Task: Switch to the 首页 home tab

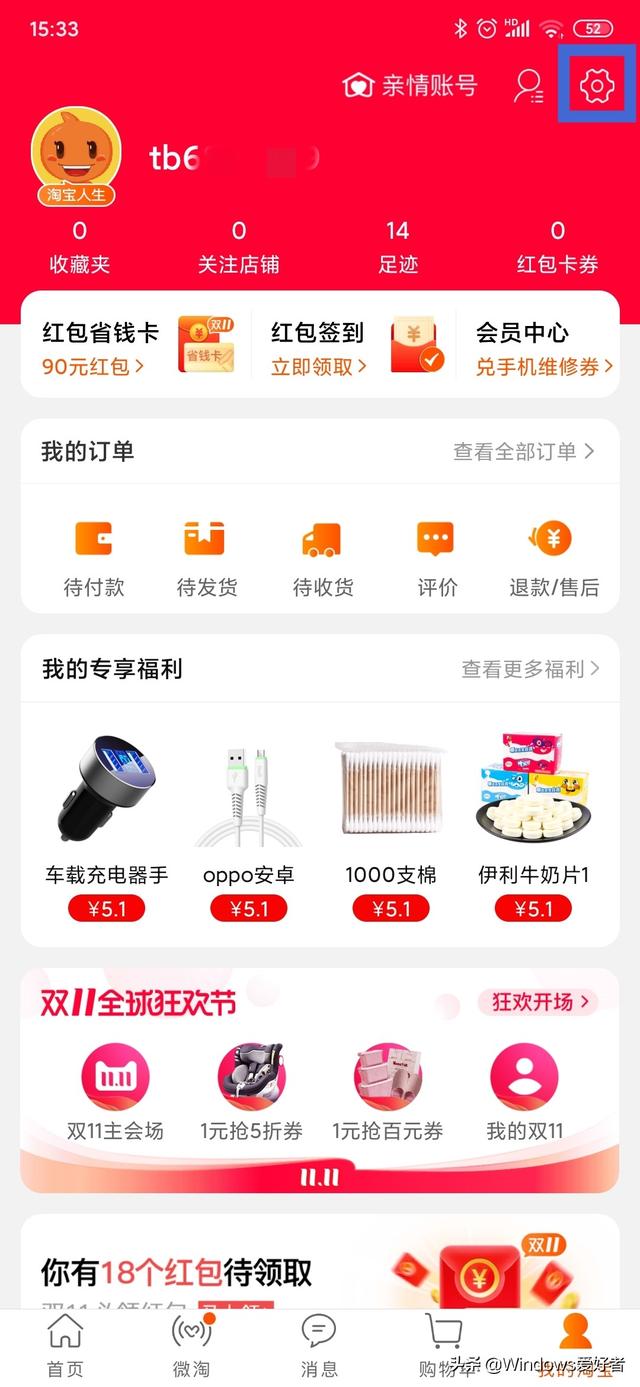Action: tap(66, 1345)
